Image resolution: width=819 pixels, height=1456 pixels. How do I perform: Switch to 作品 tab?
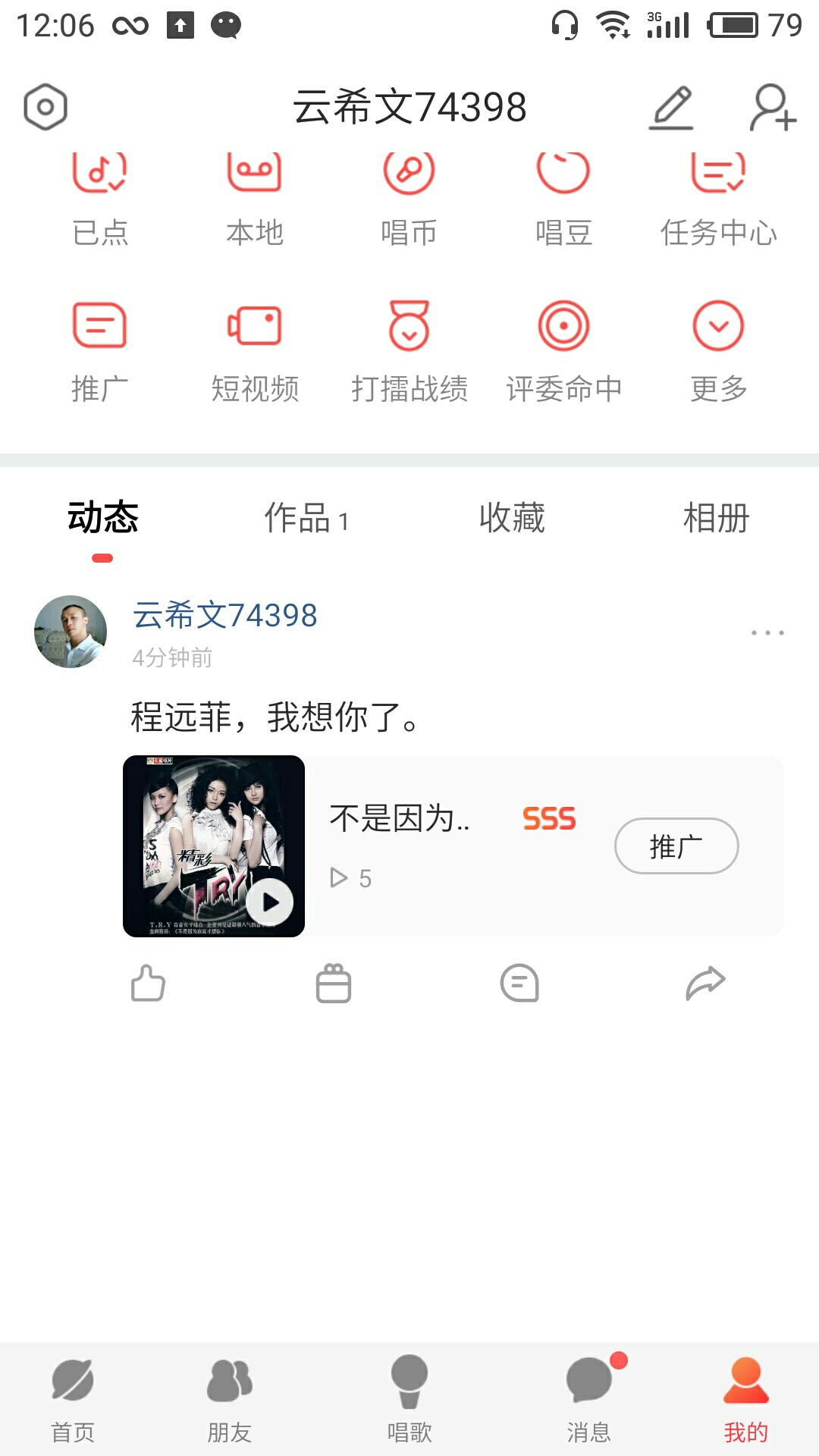click(306, 519)
